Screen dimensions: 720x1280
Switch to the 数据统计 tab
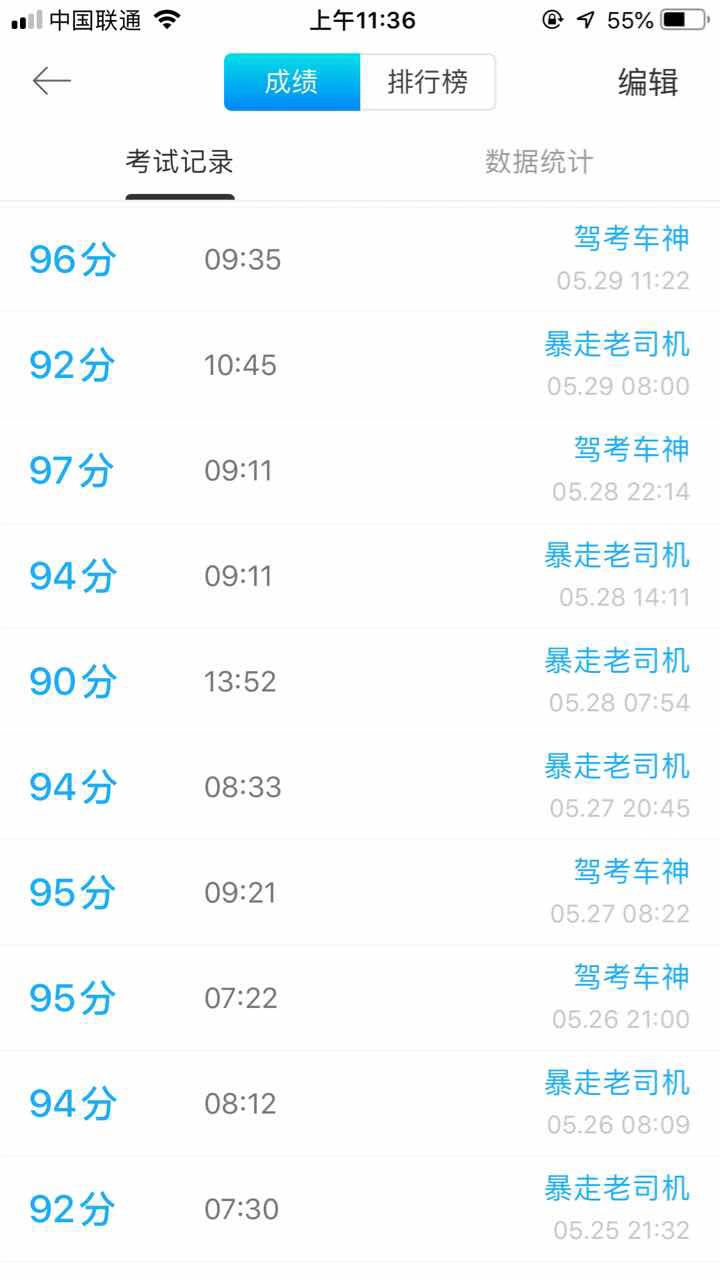539,162
